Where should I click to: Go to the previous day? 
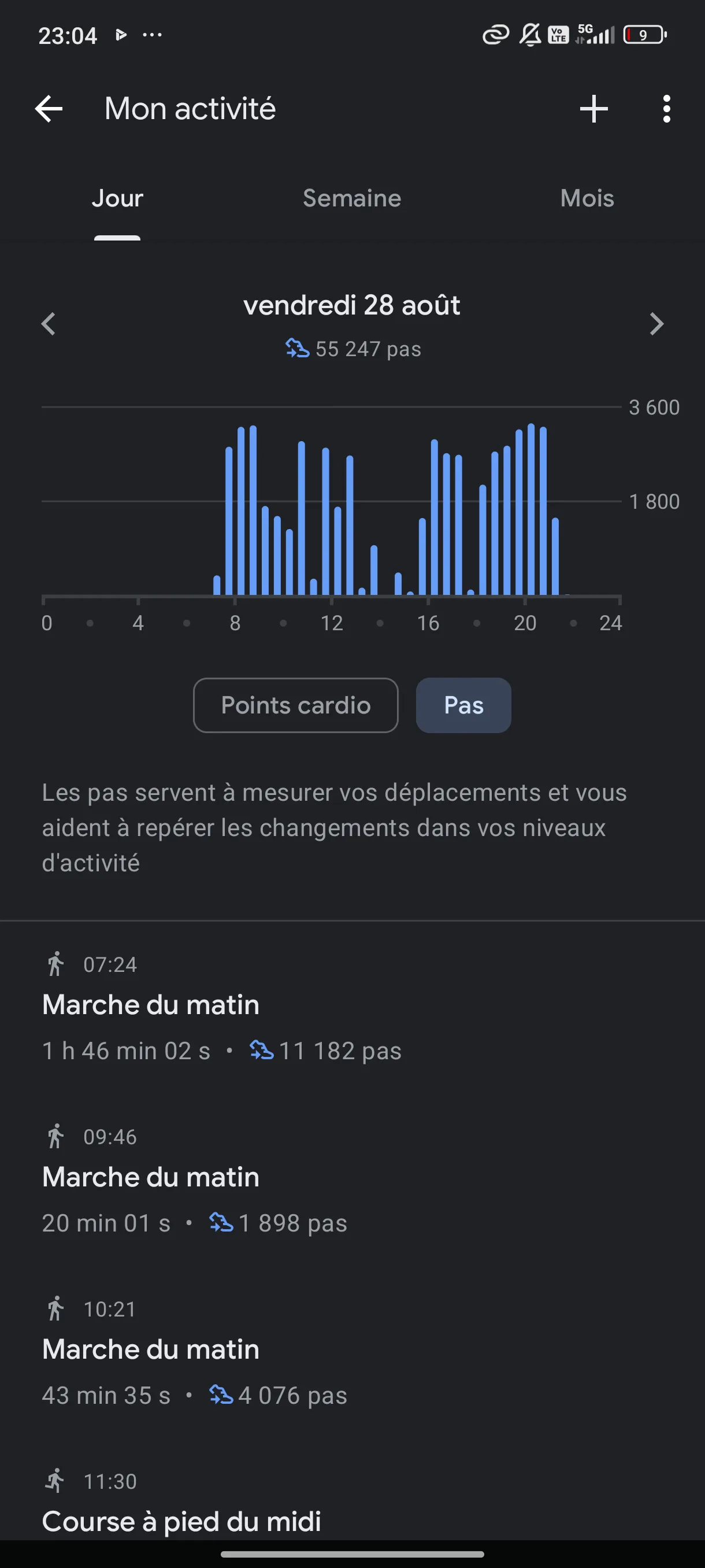coord(48,324)
